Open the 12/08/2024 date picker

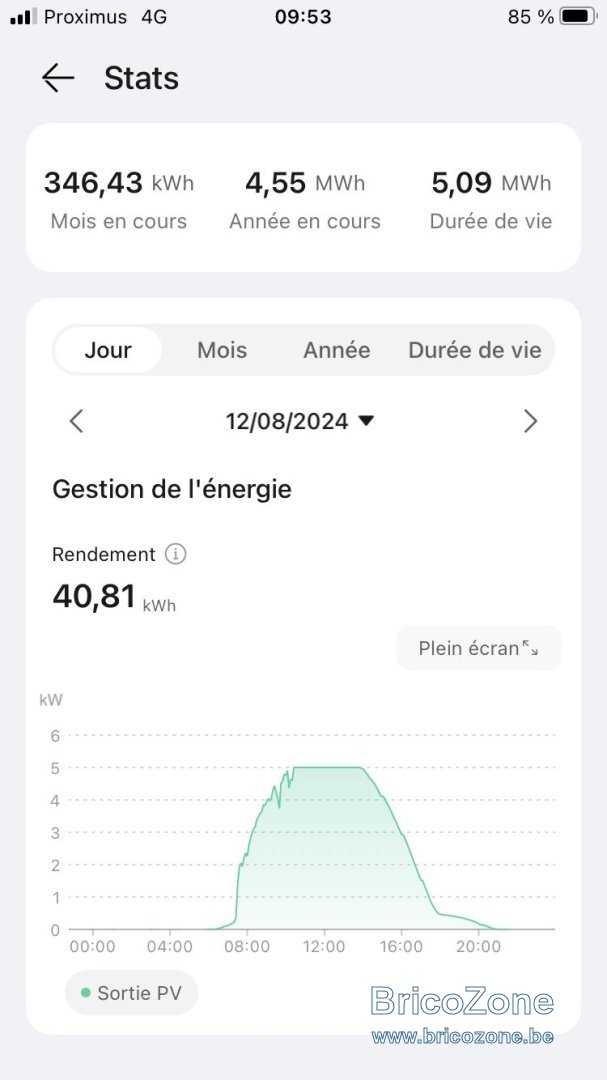[x=300, y=421]
